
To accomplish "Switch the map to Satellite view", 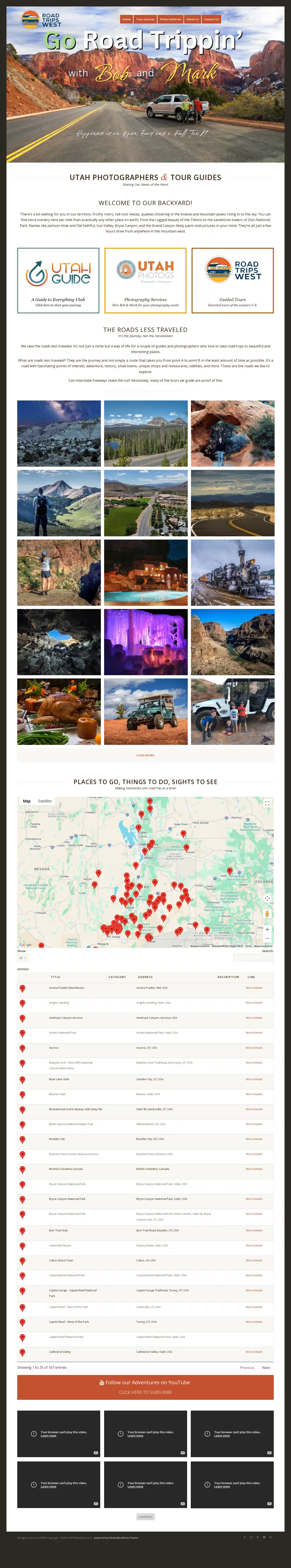I will pyautogui.click(x=44, y=801).
